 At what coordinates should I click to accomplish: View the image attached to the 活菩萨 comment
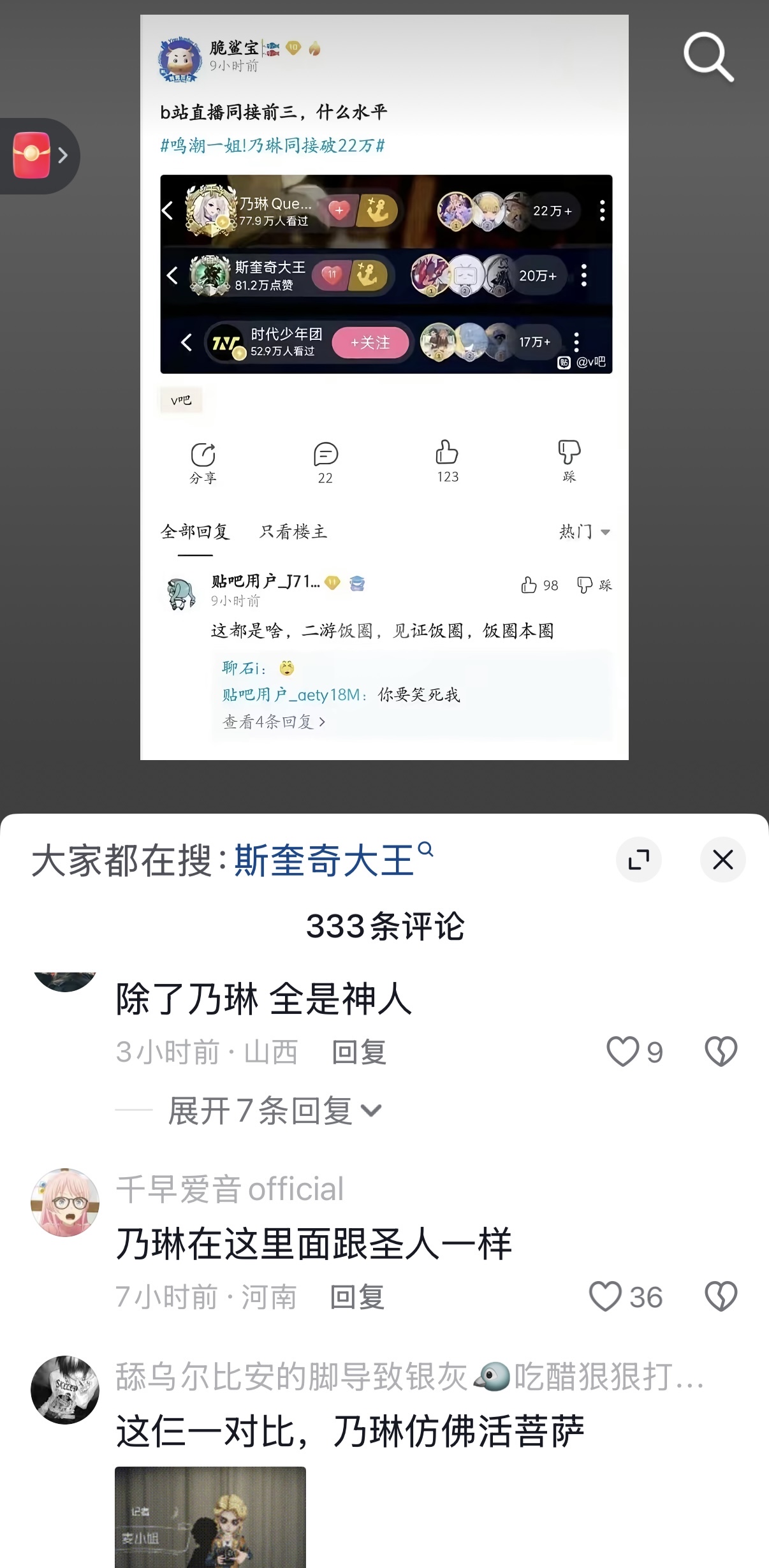(x=210, y=1516)
